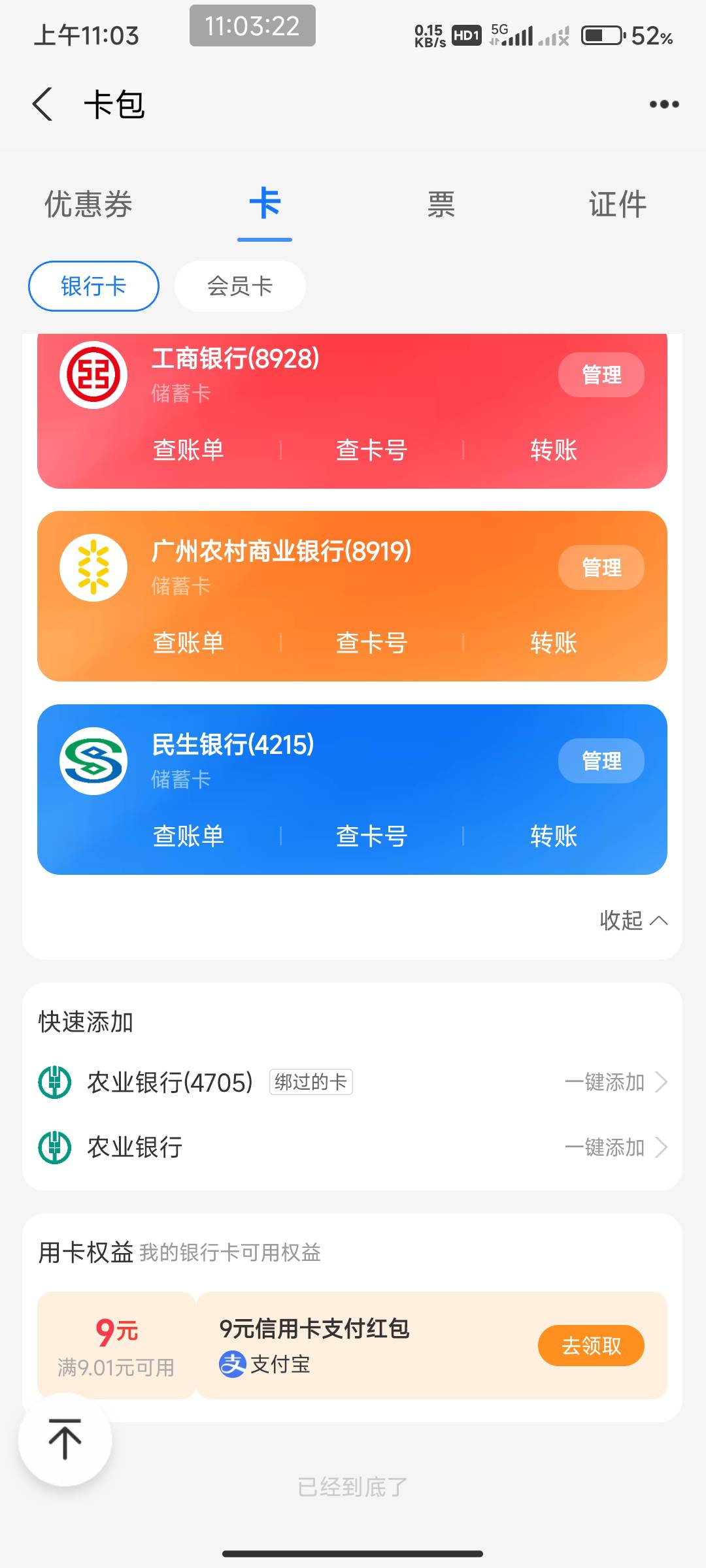The height and width of the screenshot is (1568, 706).
Task: Tap the back-to-top arrow button
Action: 65,1439
